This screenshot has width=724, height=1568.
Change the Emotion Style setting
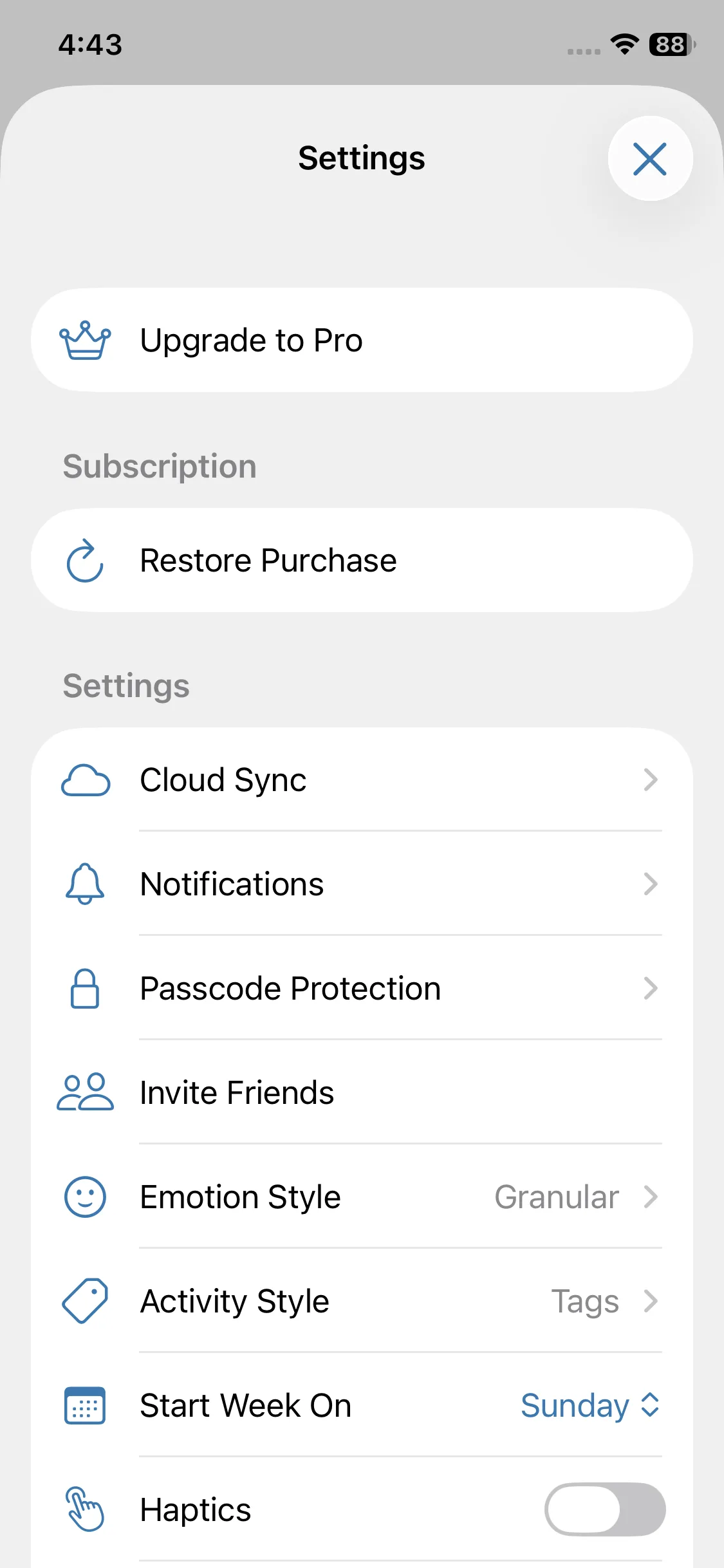tap(362, 1197)
